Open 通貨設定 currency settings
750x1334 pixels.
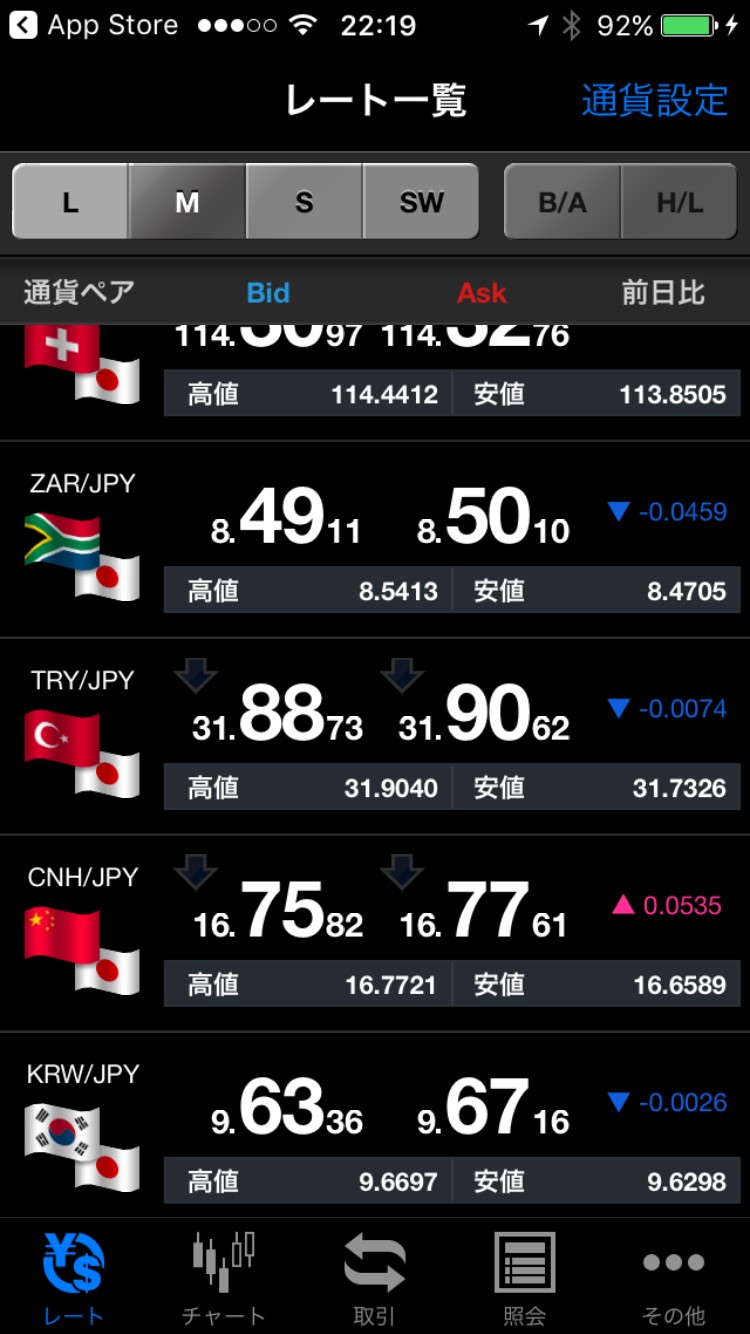pyautogui.click(x=654, y=100)
